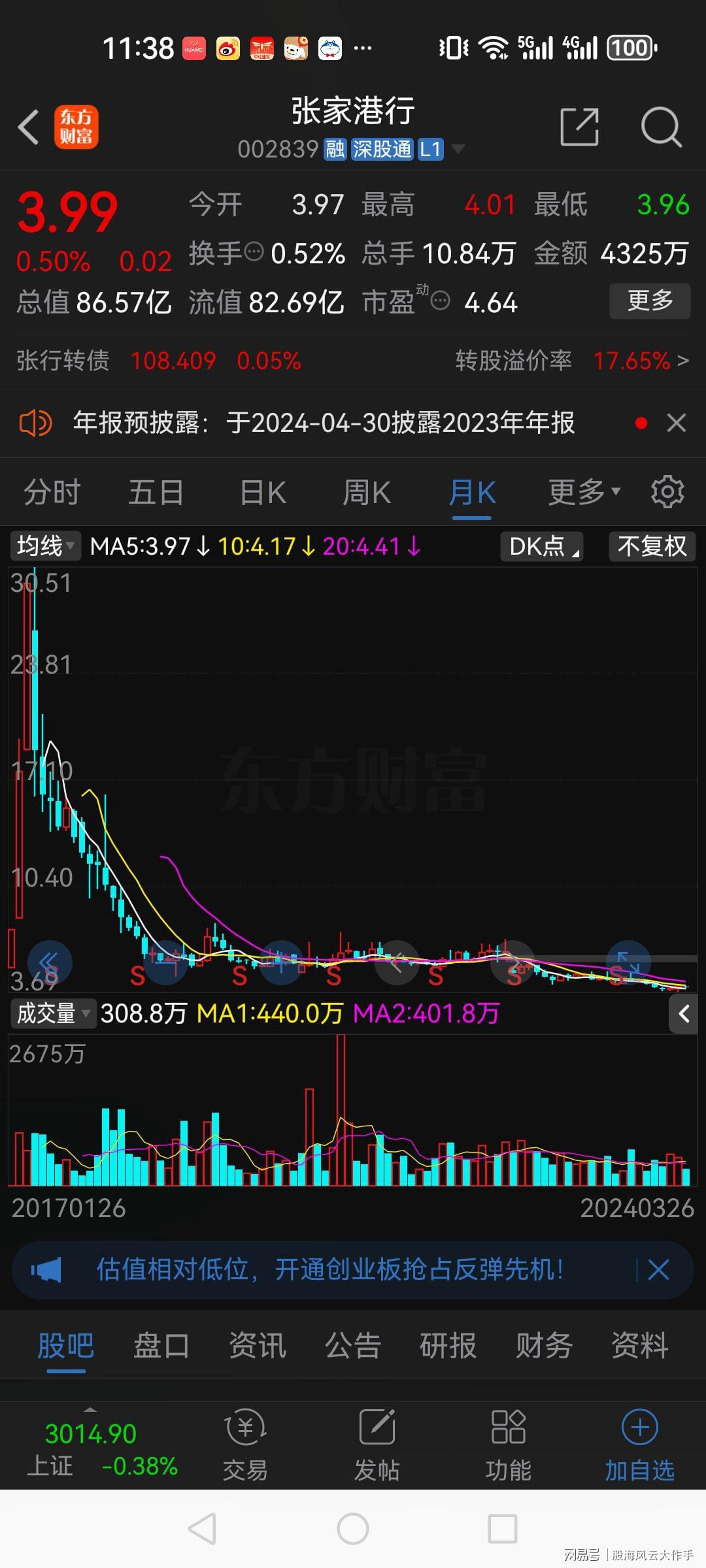Switch to the 分时 chart tab
Screen dimensions: 706x1568
(52, 493)
